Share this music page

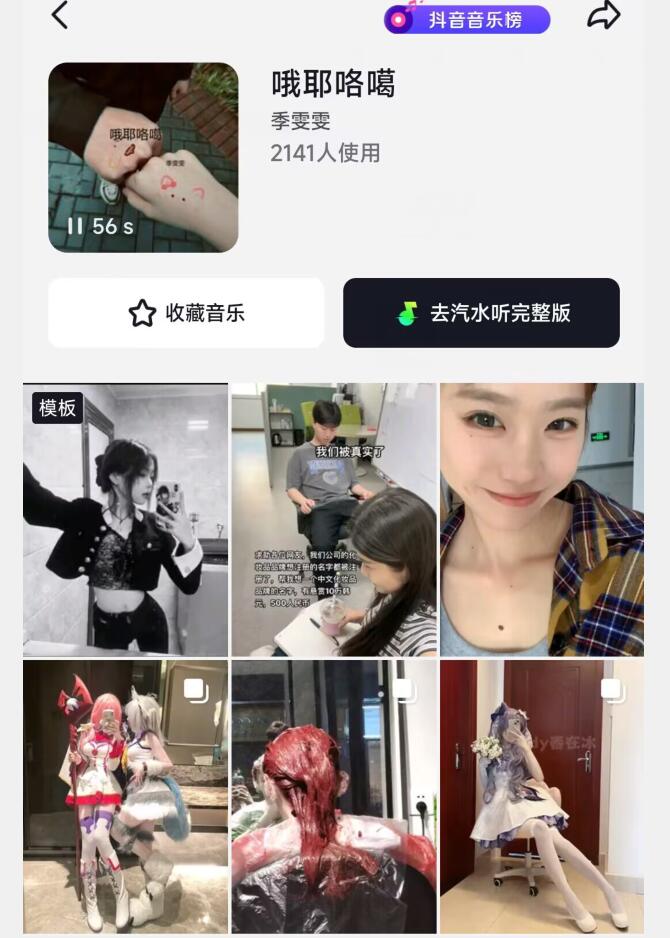point(603,16)
